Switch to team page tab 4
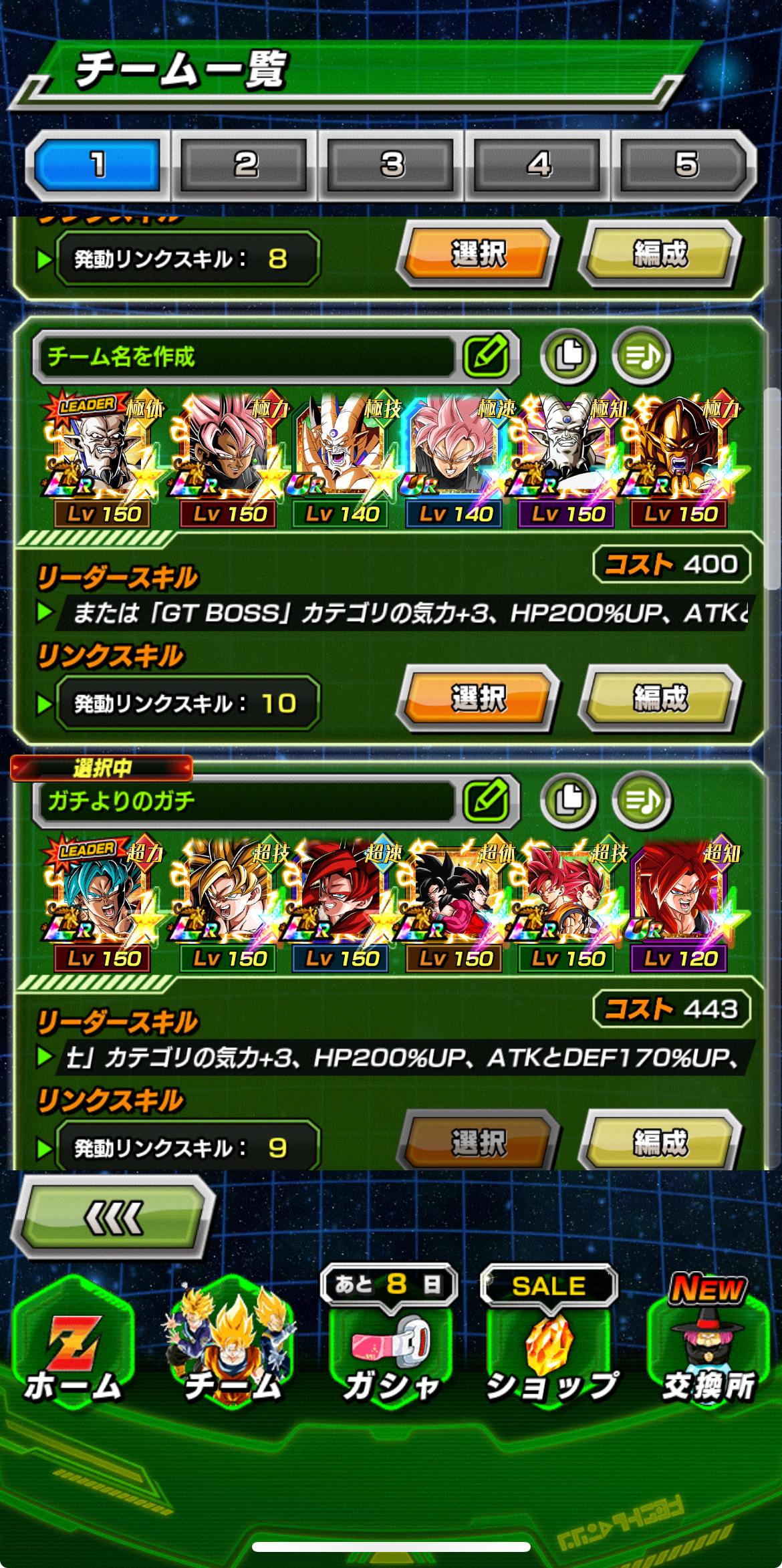 (x=539, y=165)
